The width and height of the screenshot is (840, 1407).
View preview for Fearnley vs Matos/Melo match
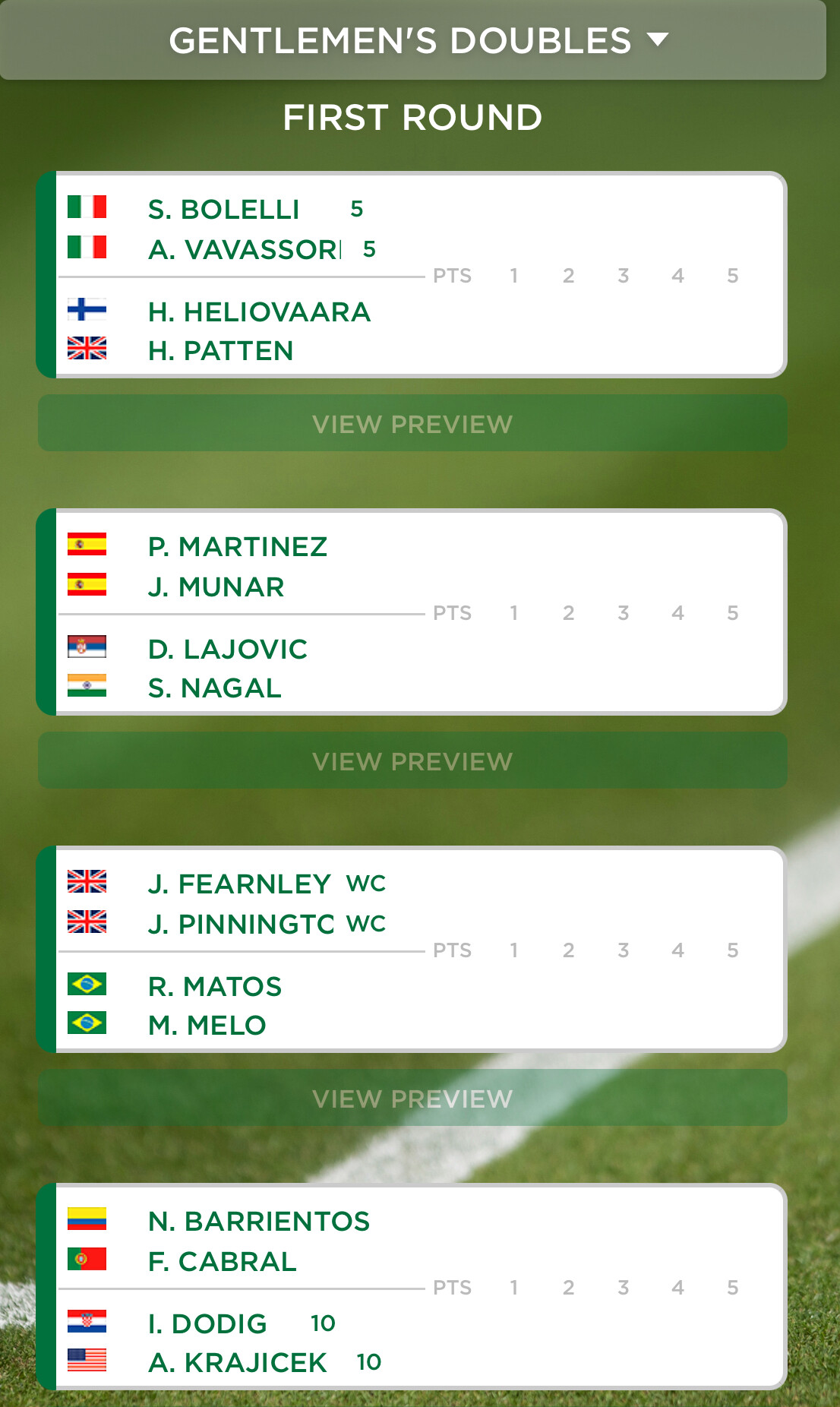click(x=412, y=1099)
